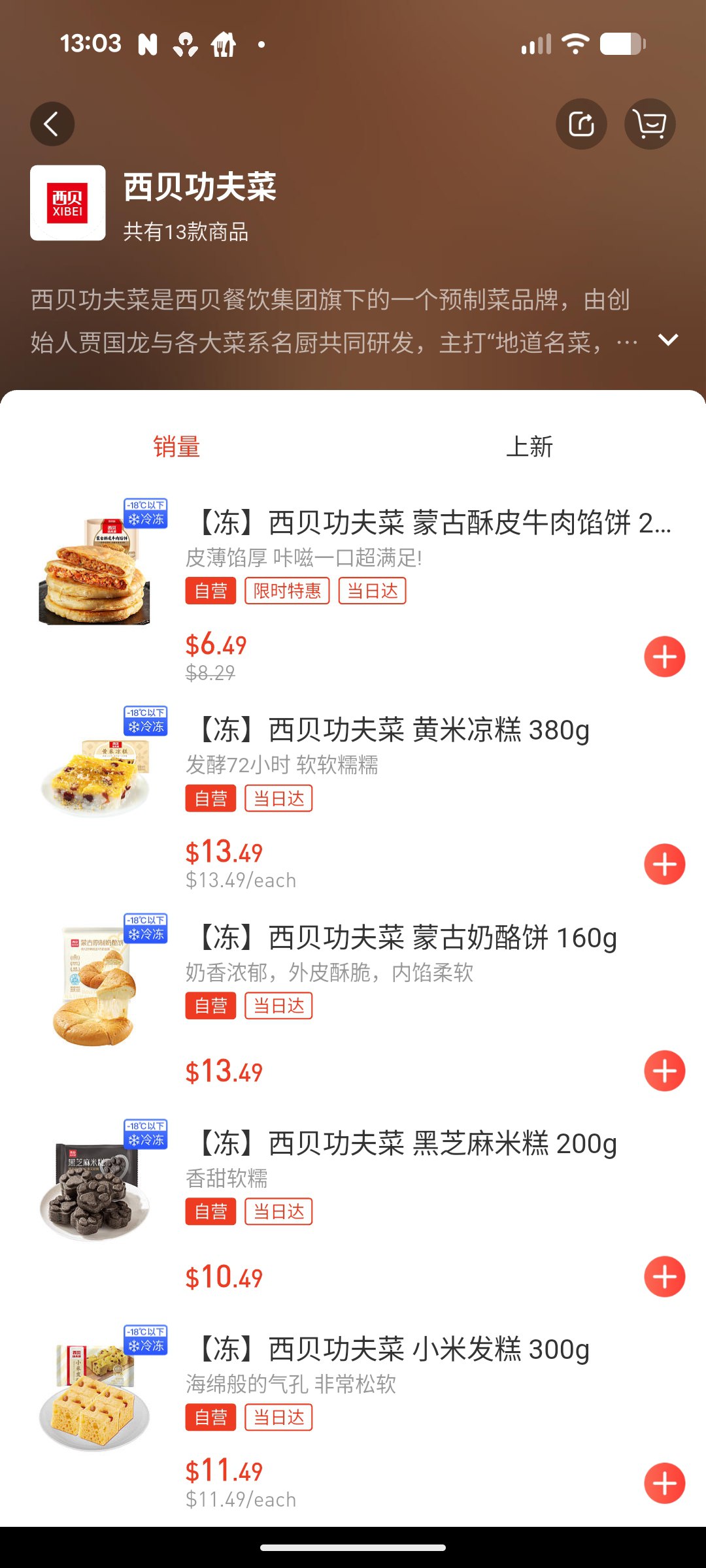This screenshot has width=706, height=1568.
Task: Open the 蒙古酥皮牛肉馅饼 product details
Action: tap(431, 523)
